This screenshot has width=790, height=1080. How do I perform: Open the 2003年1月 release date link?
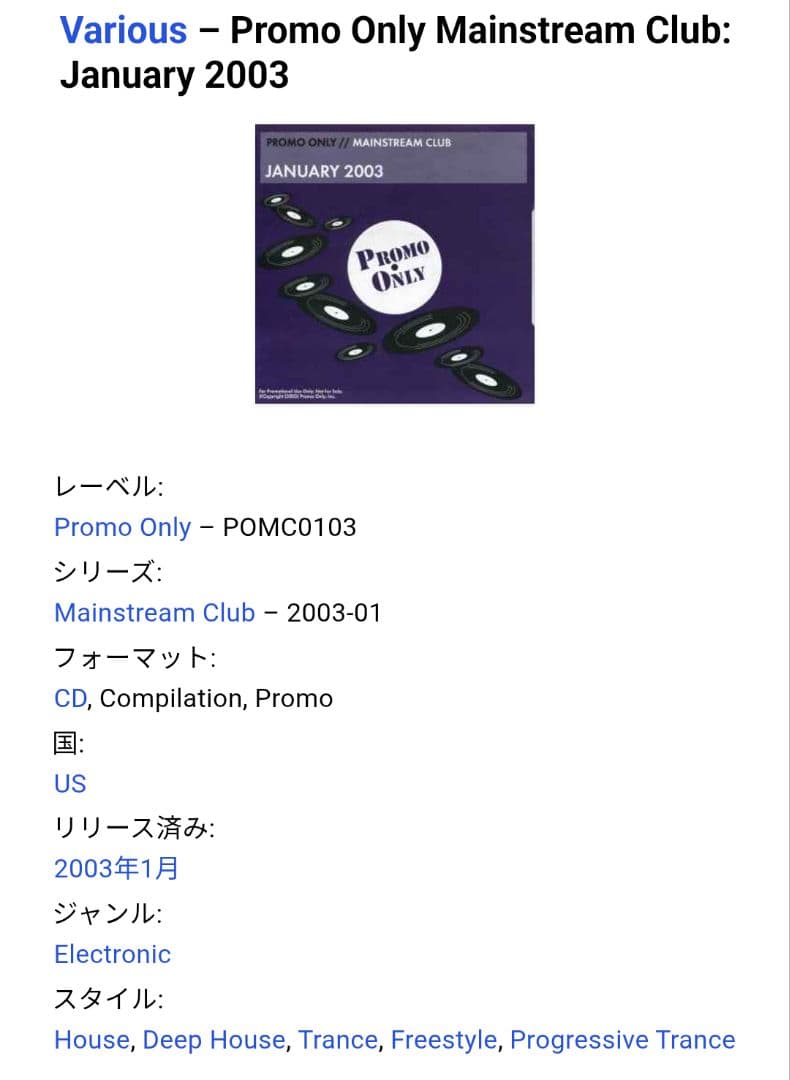[116, 868]
